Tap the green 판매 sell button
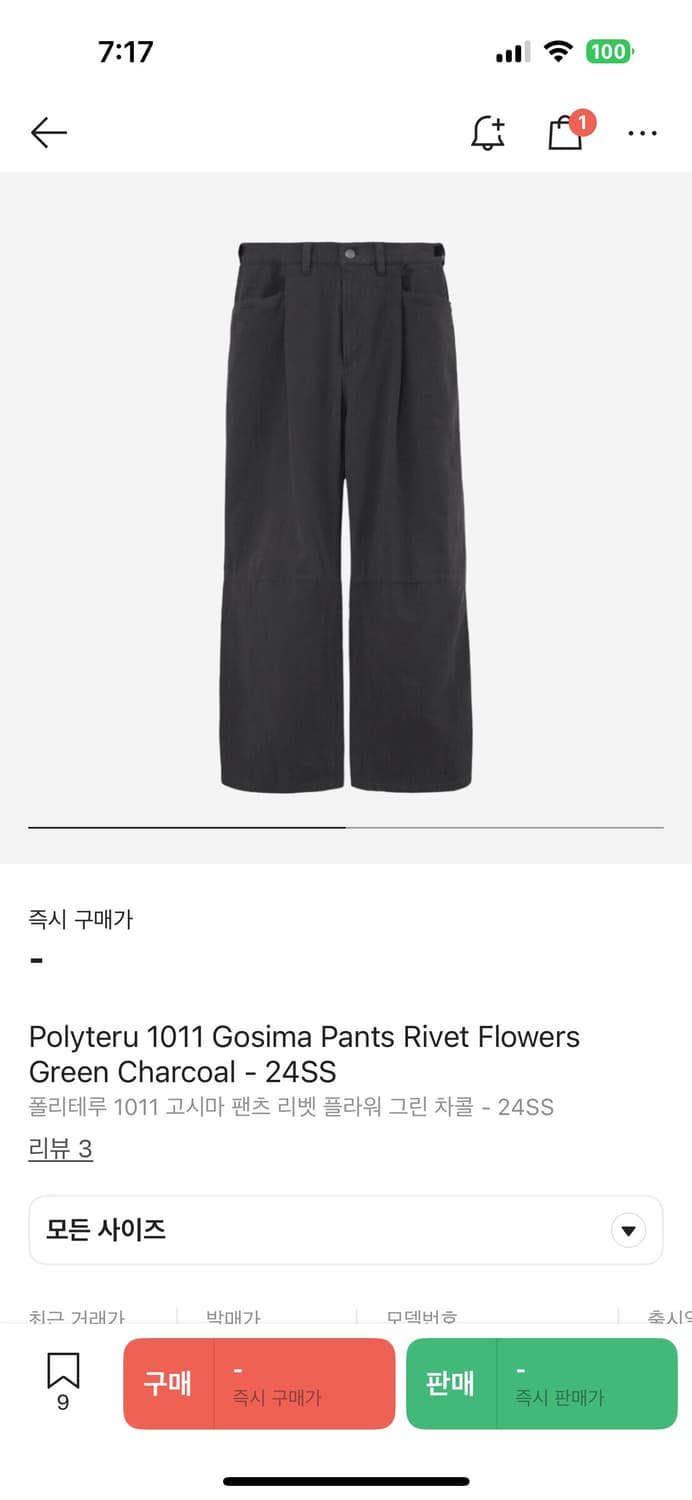692x1500 pixels. coord(541,1384)
